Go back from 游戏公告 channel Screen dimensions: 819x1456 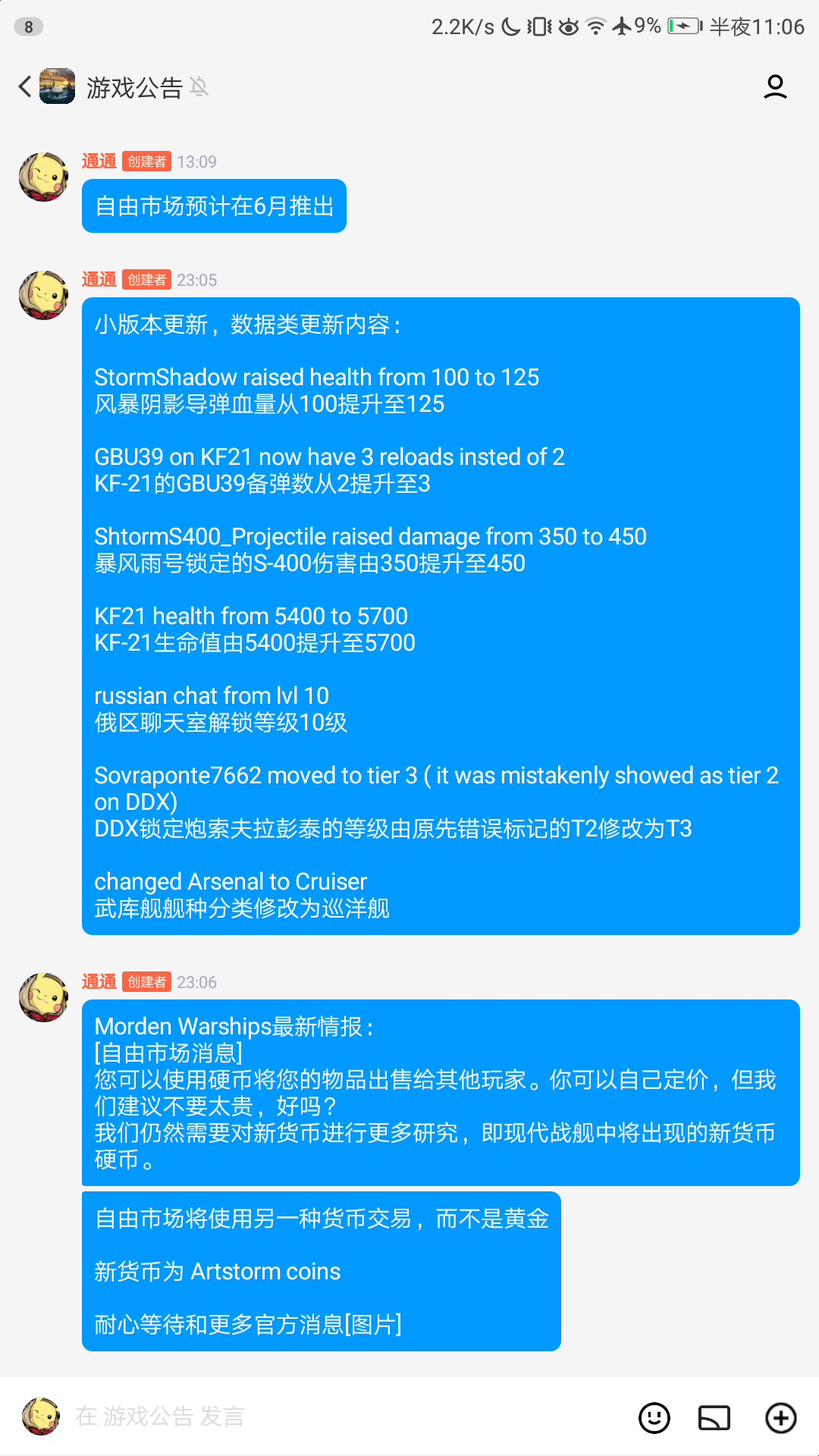[25, 86]
